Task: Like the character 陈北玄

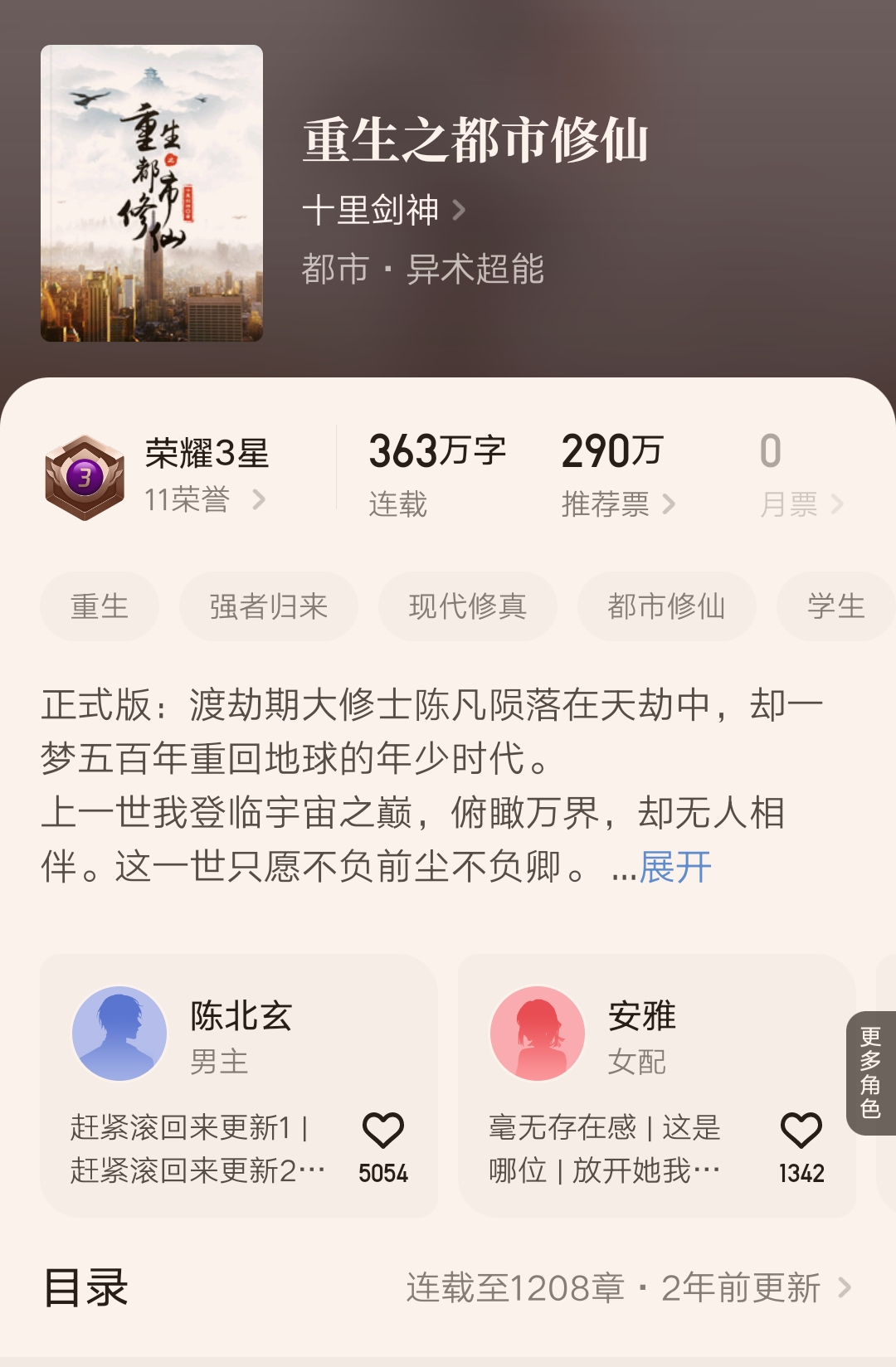Action: coord(383,1131)
